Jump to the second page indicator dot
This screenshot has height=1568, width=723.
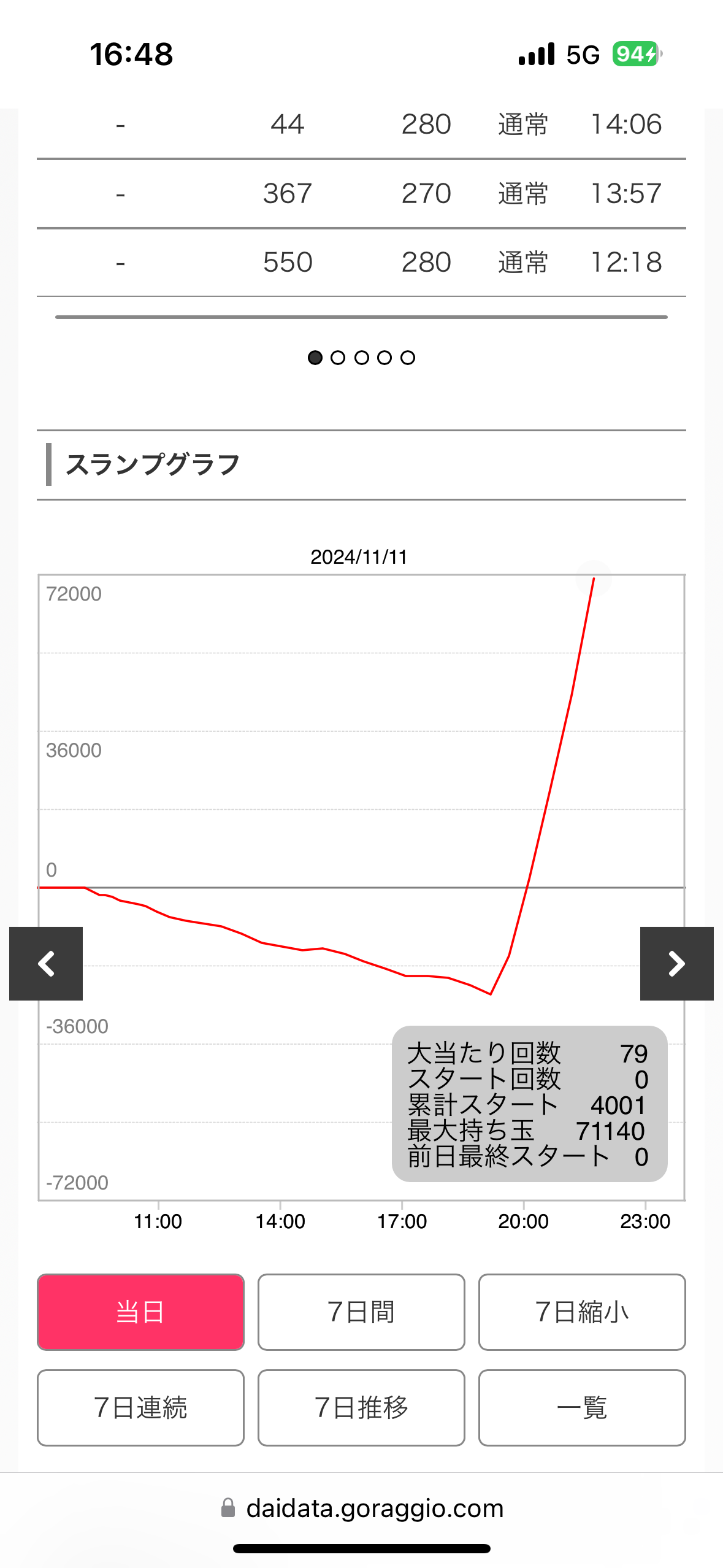(338, 358)
